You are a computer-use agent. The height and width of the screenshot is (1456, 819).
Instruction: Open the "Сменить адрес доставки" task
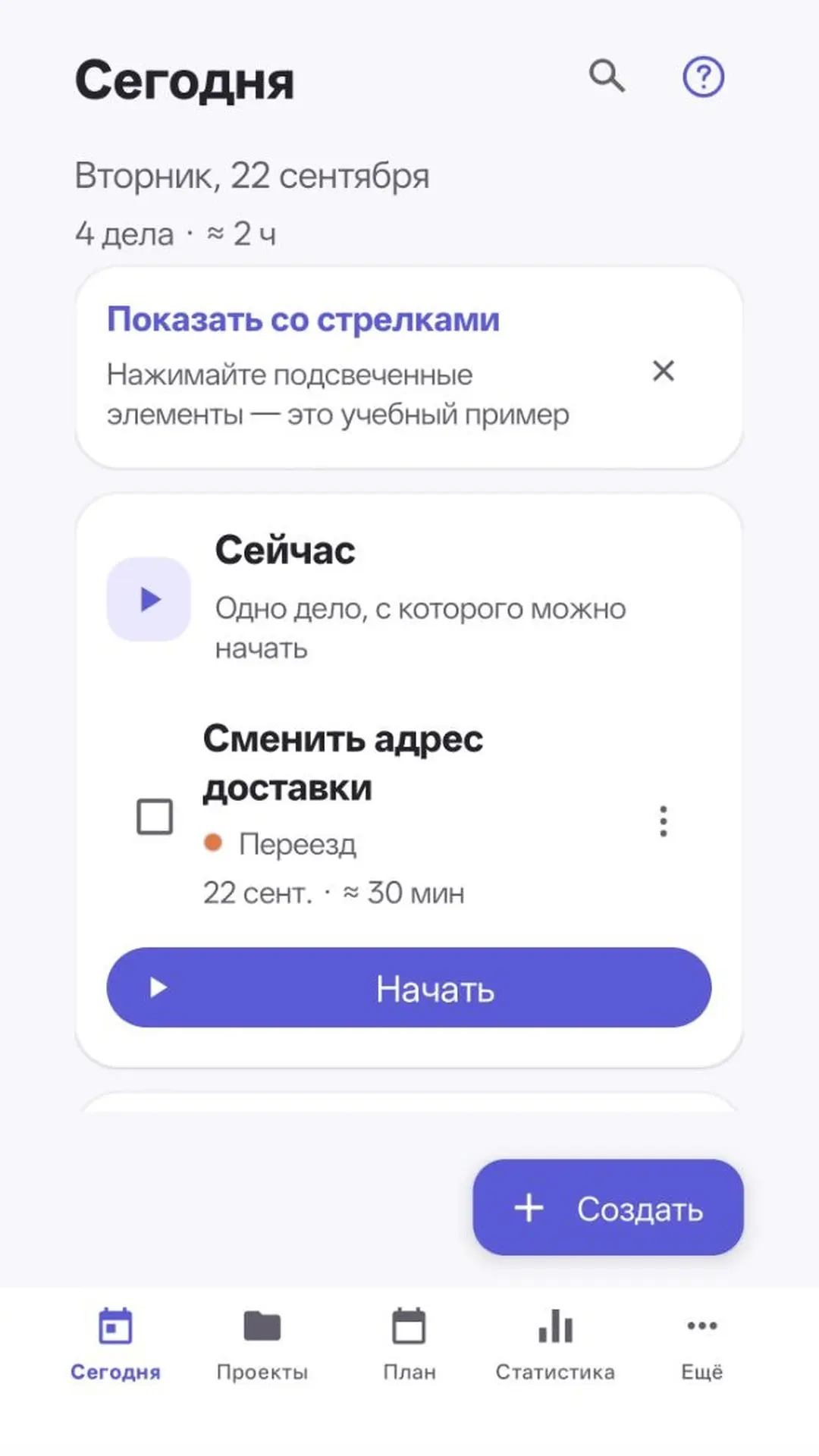[x=343, y=763]
